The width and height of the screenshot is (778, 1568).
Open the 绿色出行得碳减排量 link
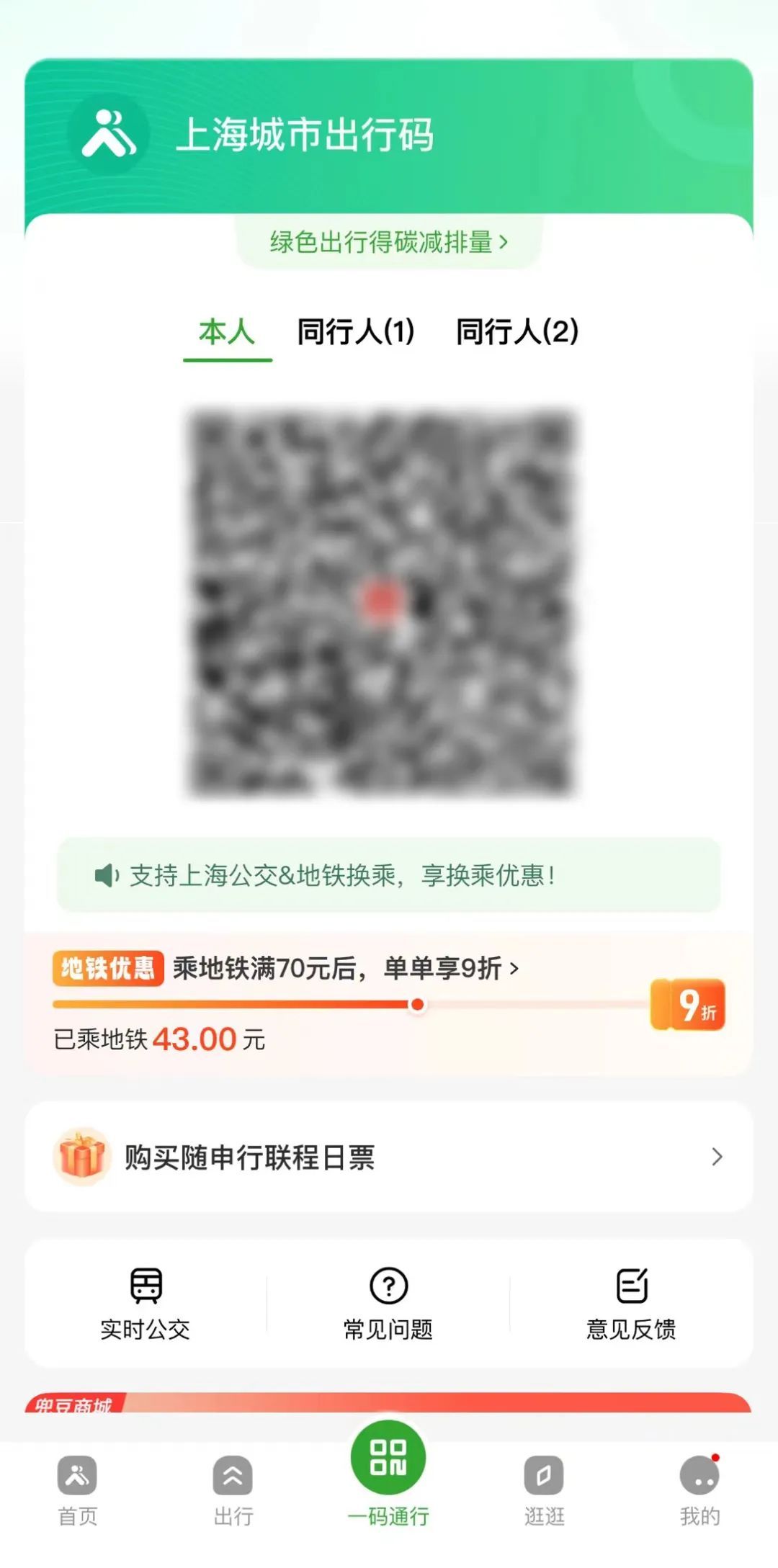(389, 242)
